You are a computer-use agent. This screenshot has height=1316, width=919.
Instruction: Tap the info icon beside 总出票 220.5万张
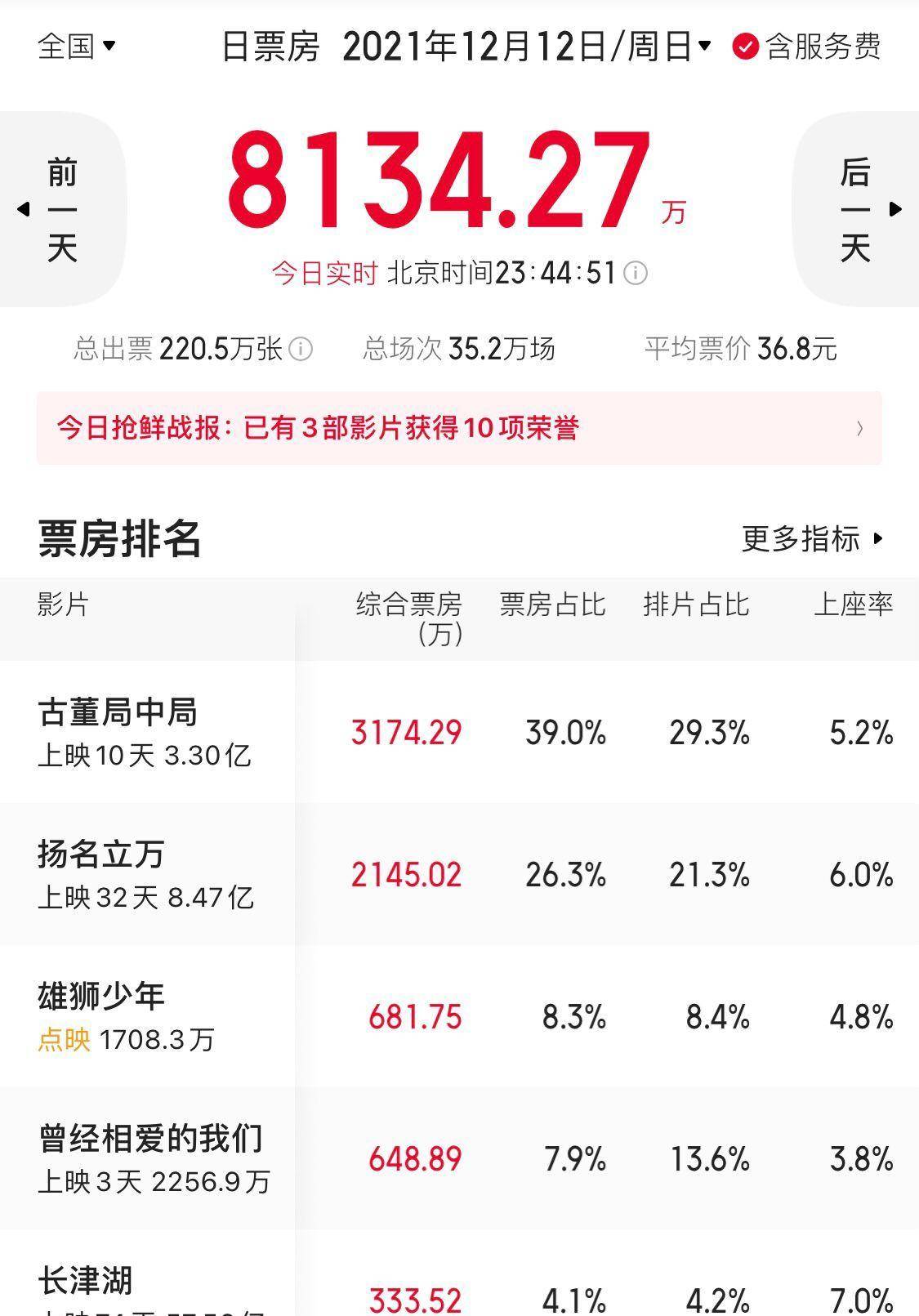pos(301,347)
